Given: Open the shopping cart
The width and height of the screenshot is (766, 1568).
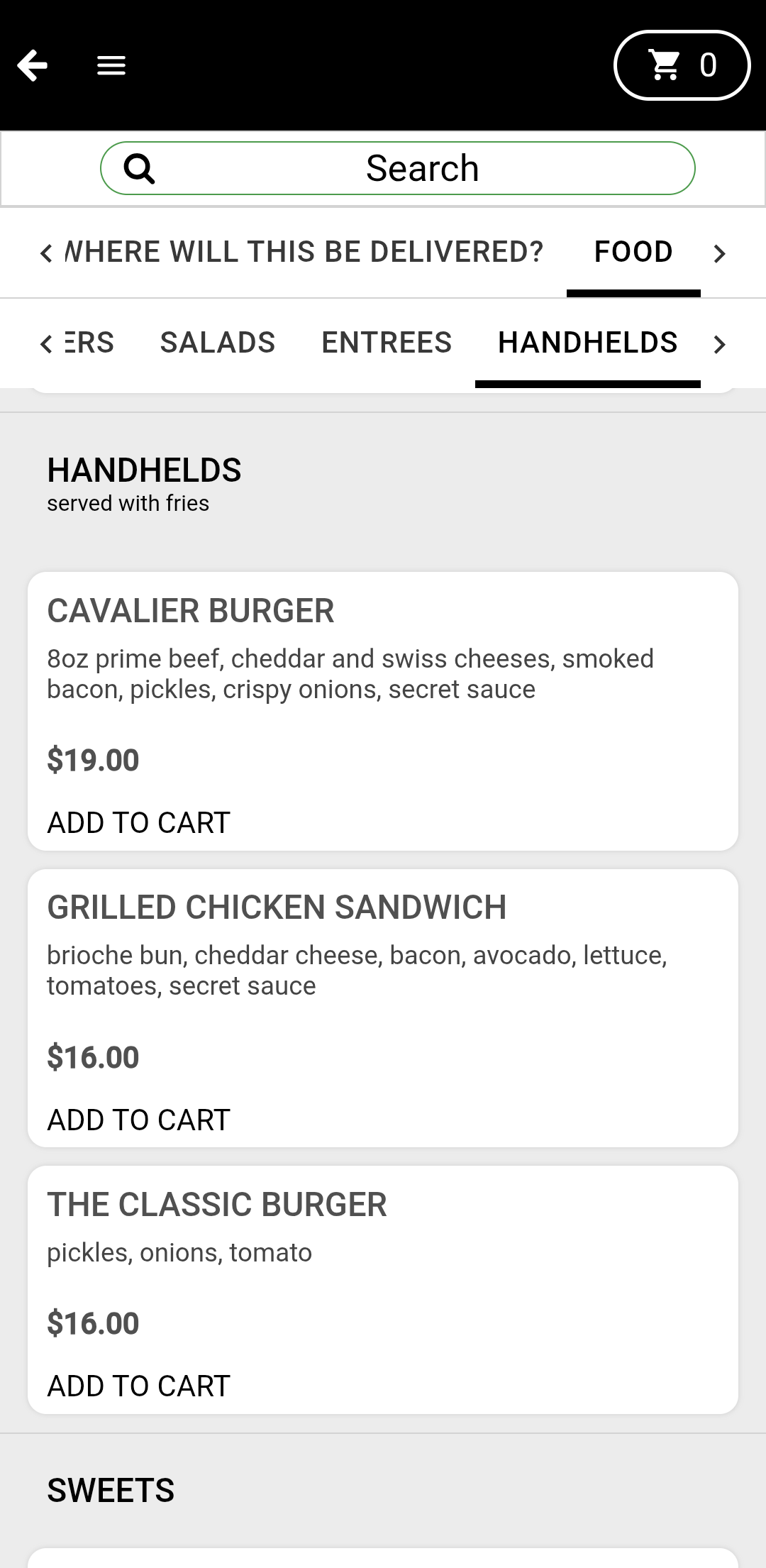Looking at the screenshot, I should point(681,65).
